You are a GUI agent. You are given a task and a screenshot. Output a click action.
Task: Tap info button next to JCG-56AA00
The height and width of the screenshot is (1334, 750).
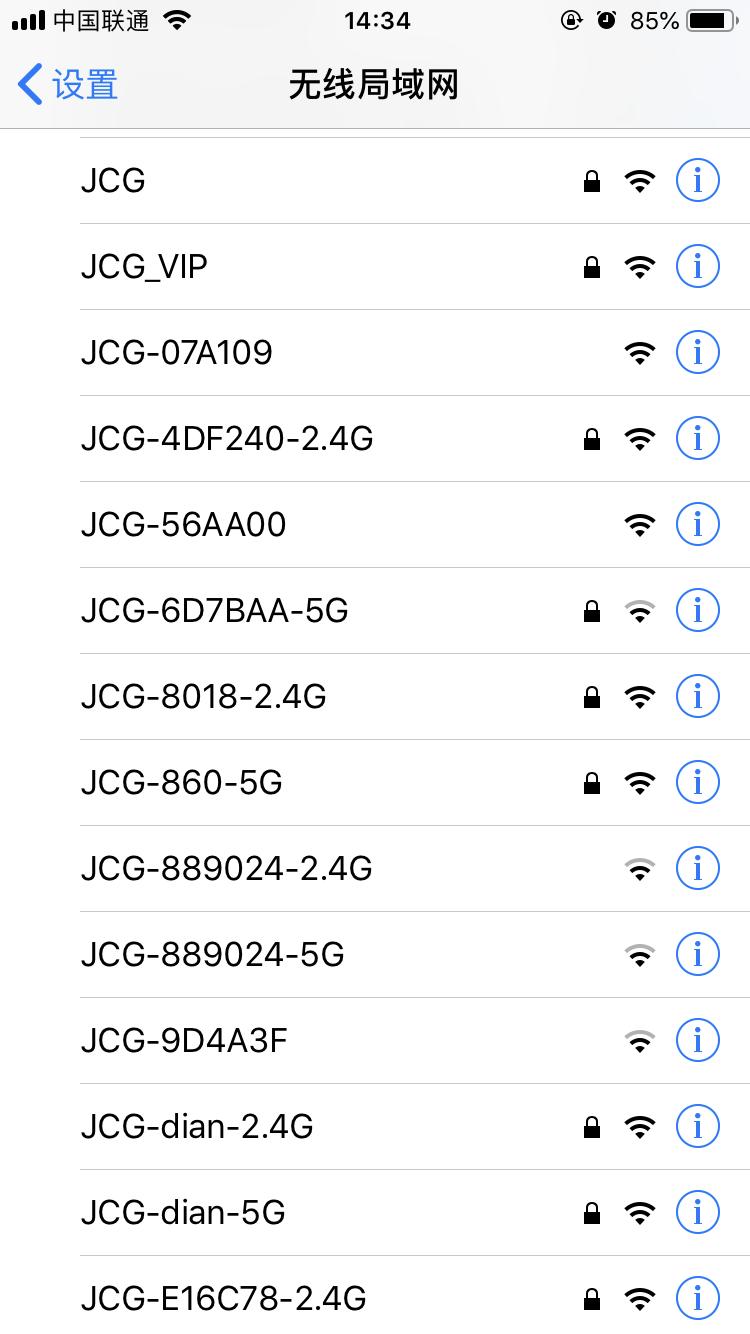coord(697,523)
